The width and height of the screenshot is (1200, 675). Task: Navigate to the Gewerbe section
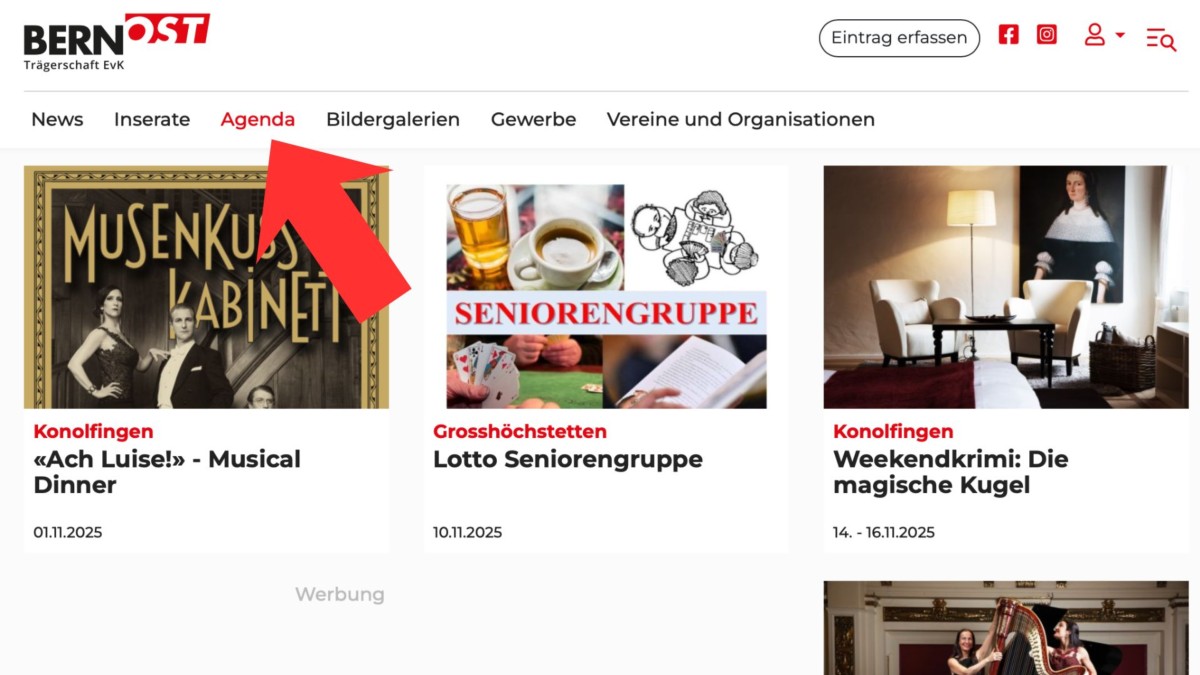533,119
